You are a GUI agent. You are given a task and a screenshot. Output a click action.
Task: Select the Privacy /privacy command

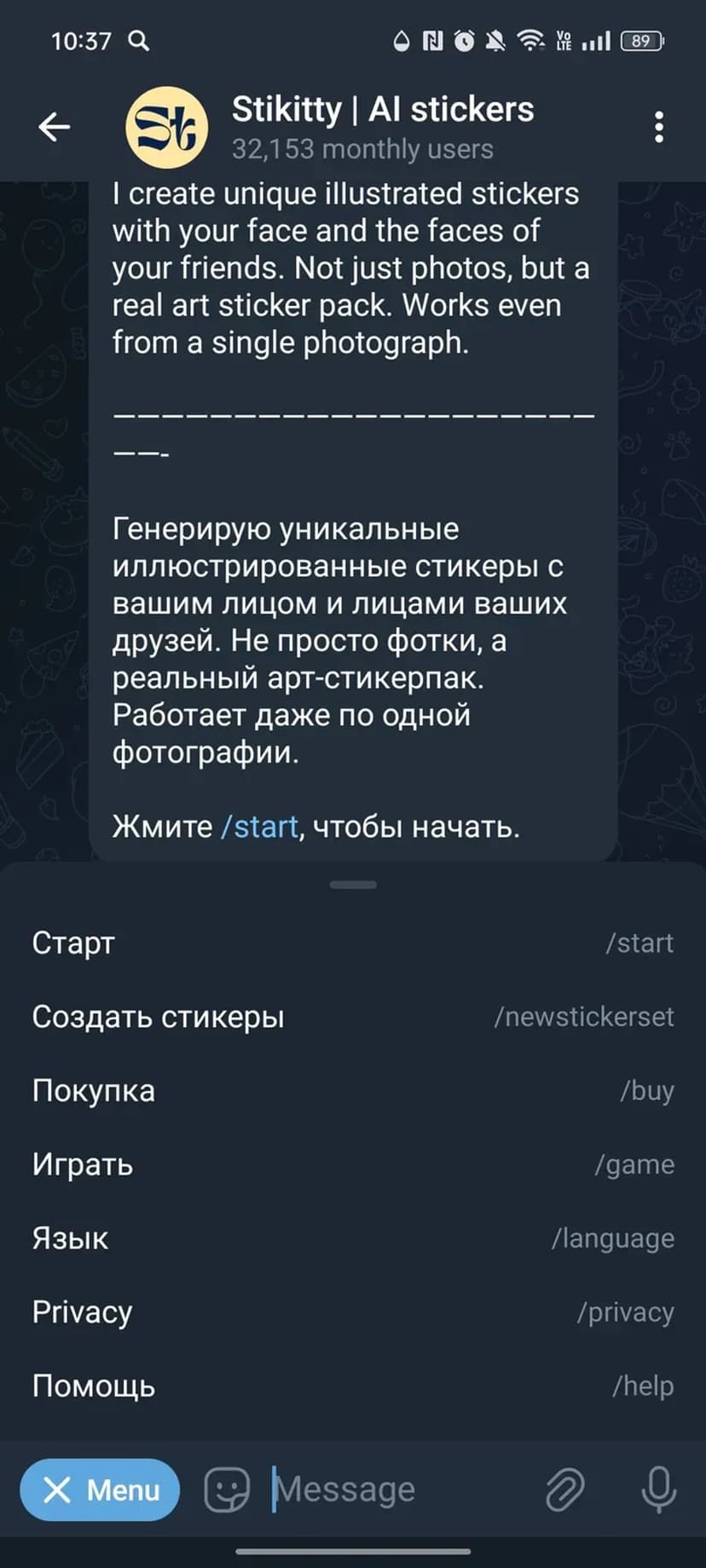(x=353, y=1312)
